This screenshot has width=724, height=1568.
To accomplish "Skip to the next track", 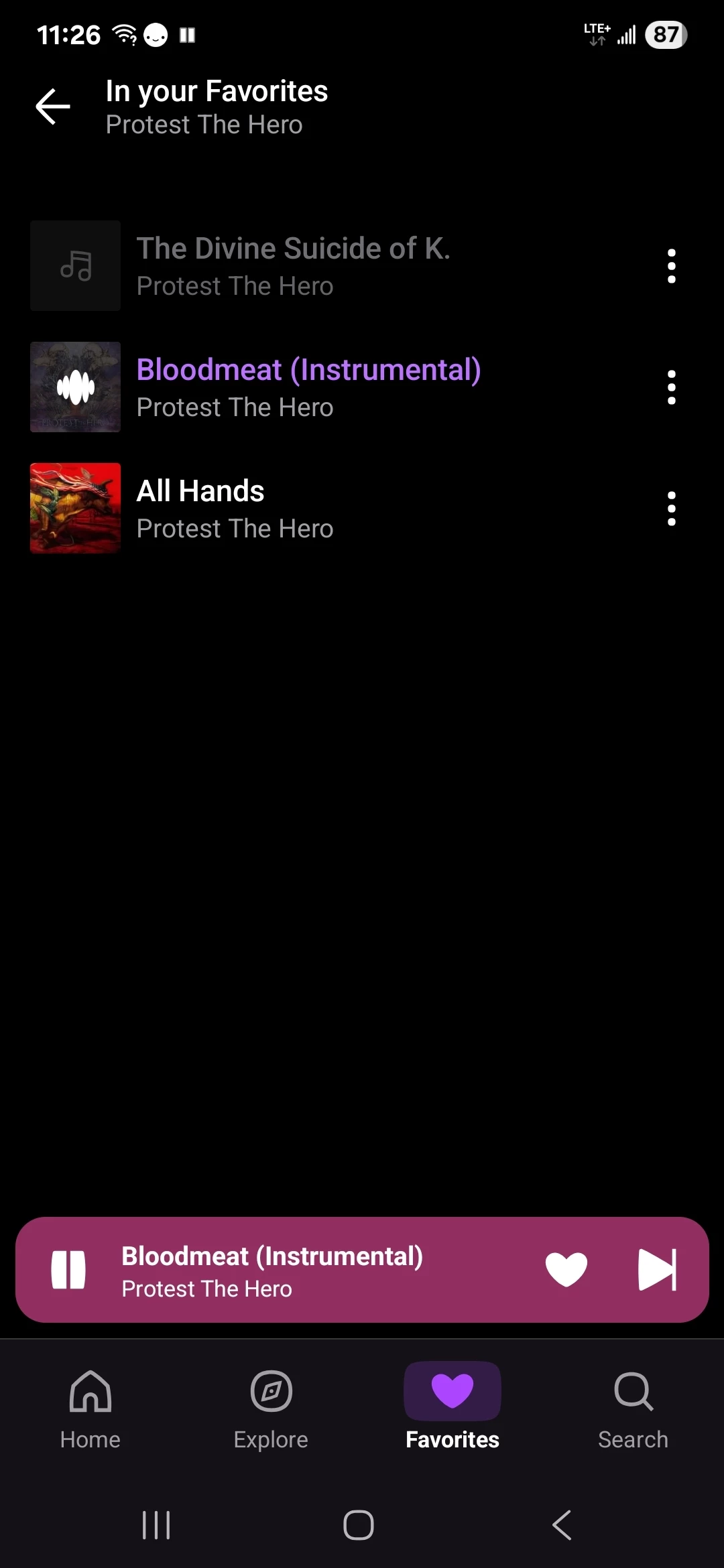I will click(657, 1269).
